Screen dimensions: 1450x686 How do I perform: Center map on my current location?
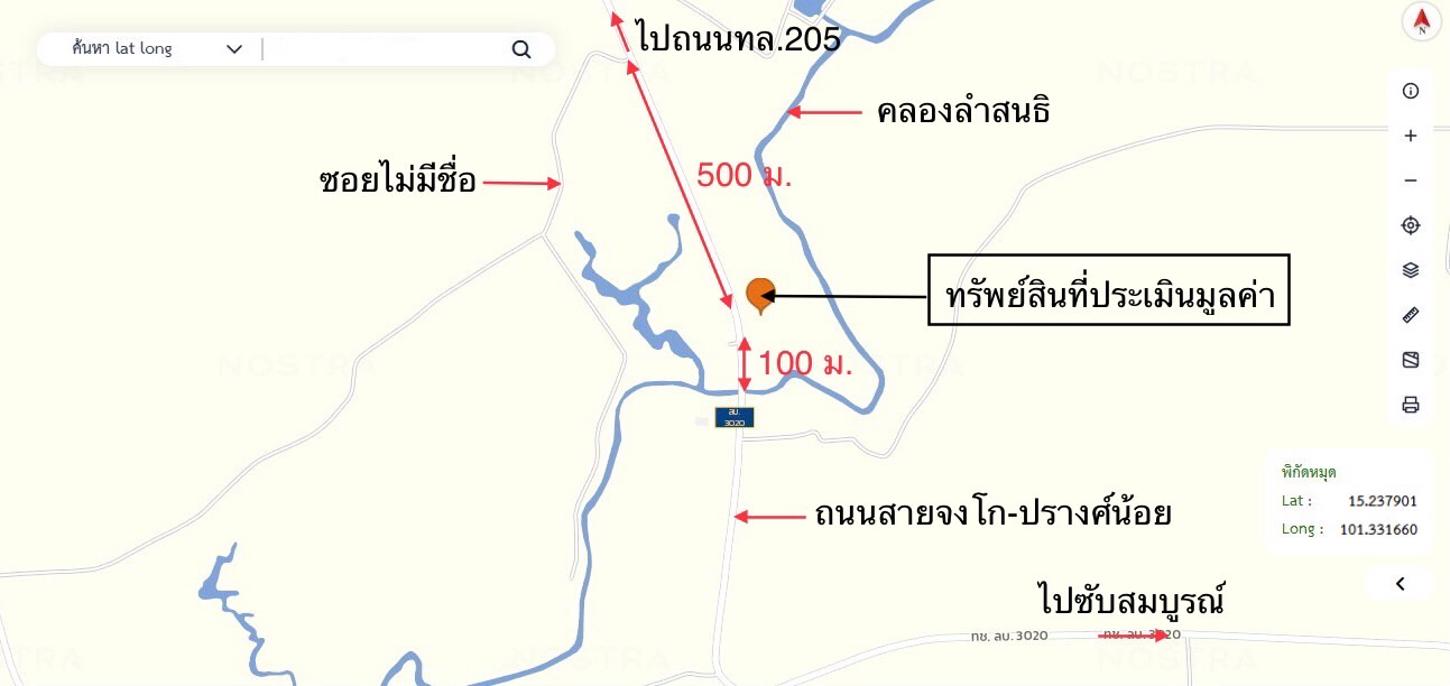coord(1411,225)
